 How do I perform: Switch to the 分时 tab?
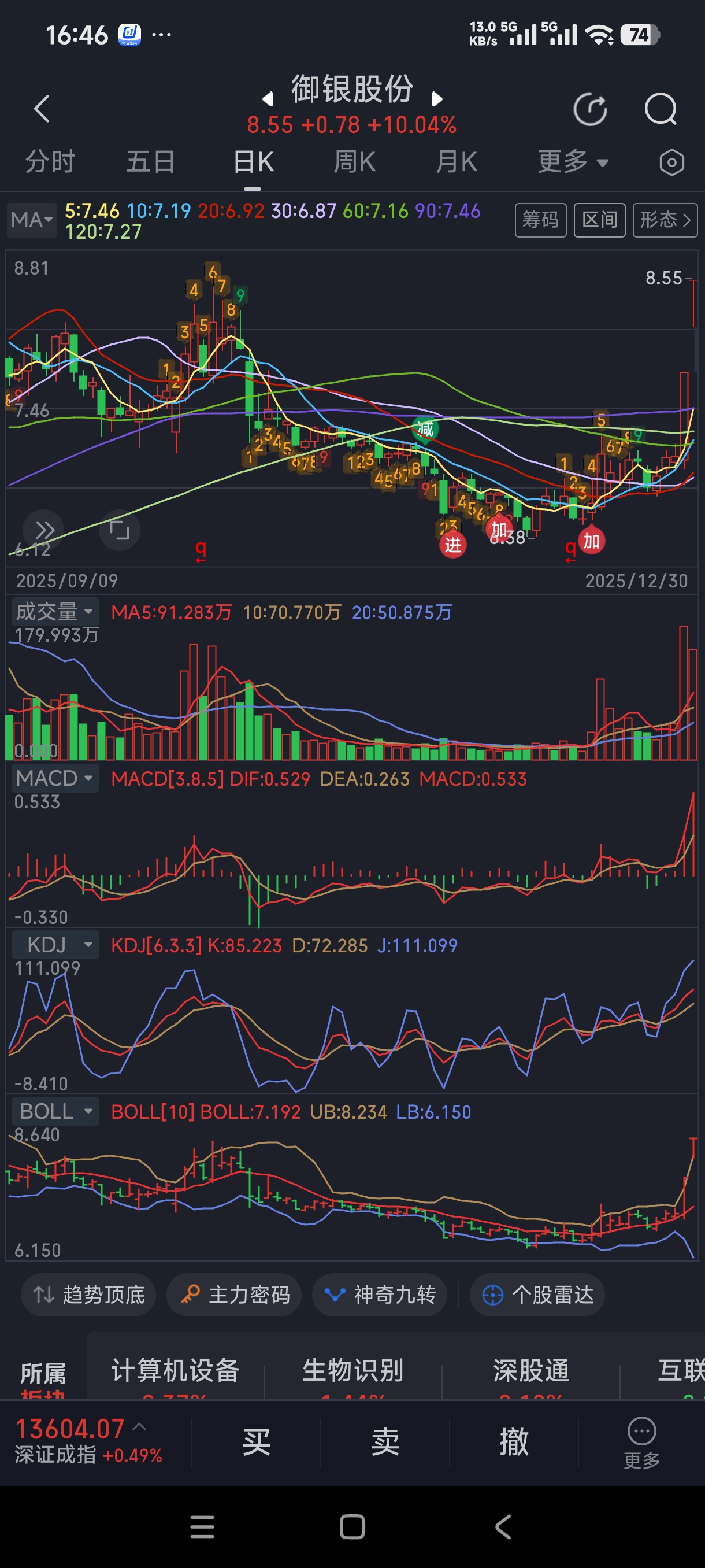coord(50,162)
